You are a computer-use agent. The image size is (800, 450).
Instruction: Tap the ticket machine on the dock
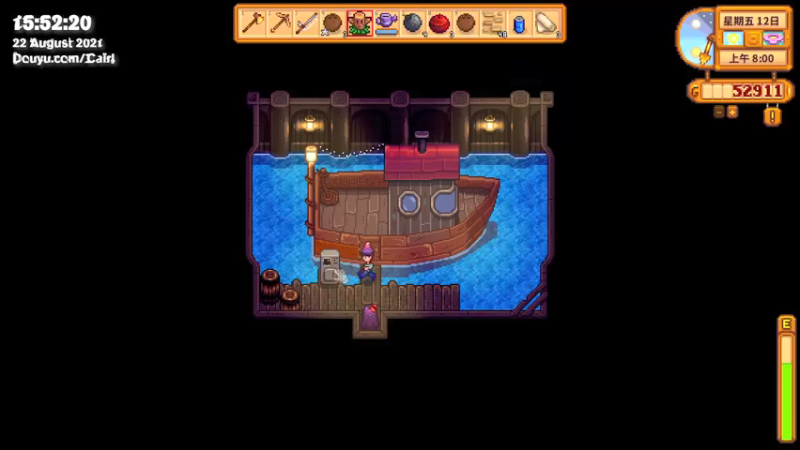coord(330,266)
